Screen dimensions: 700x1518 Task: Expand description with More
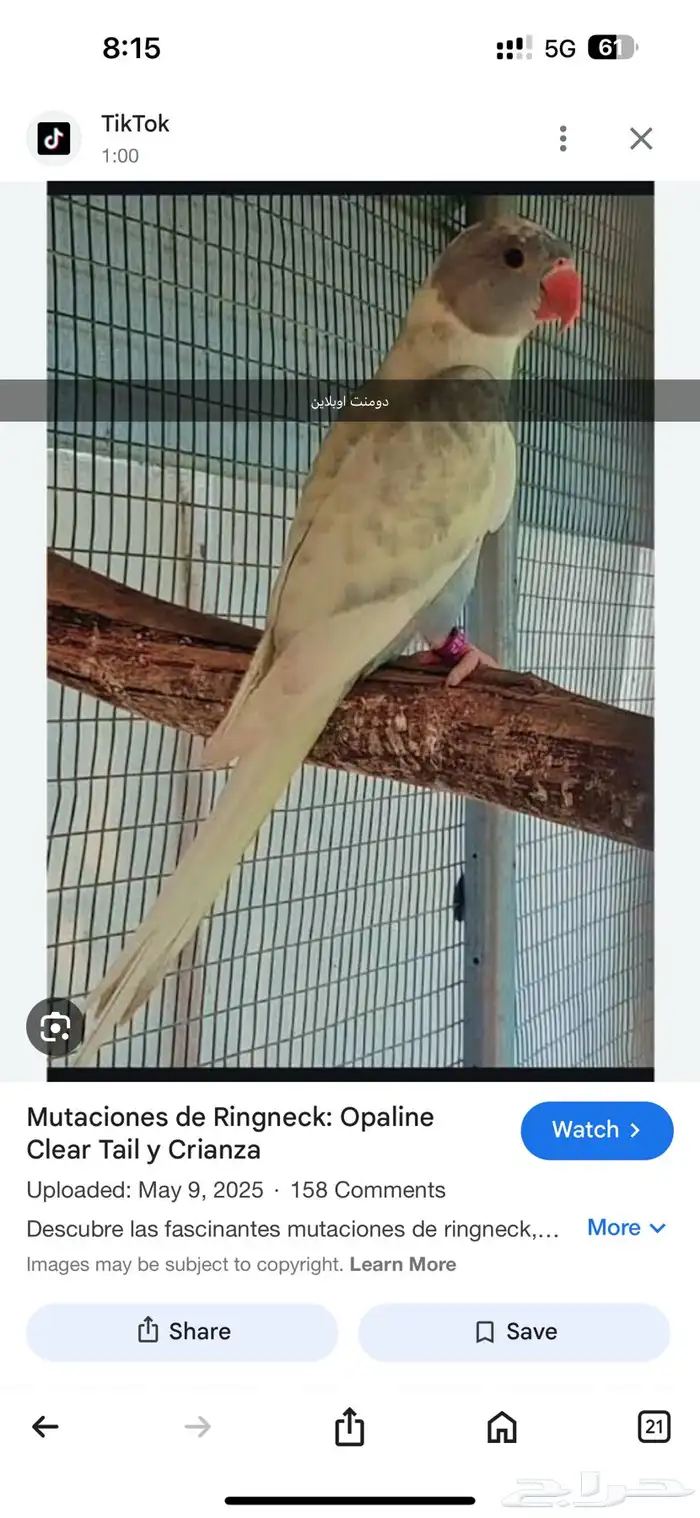pos(626,1227)
